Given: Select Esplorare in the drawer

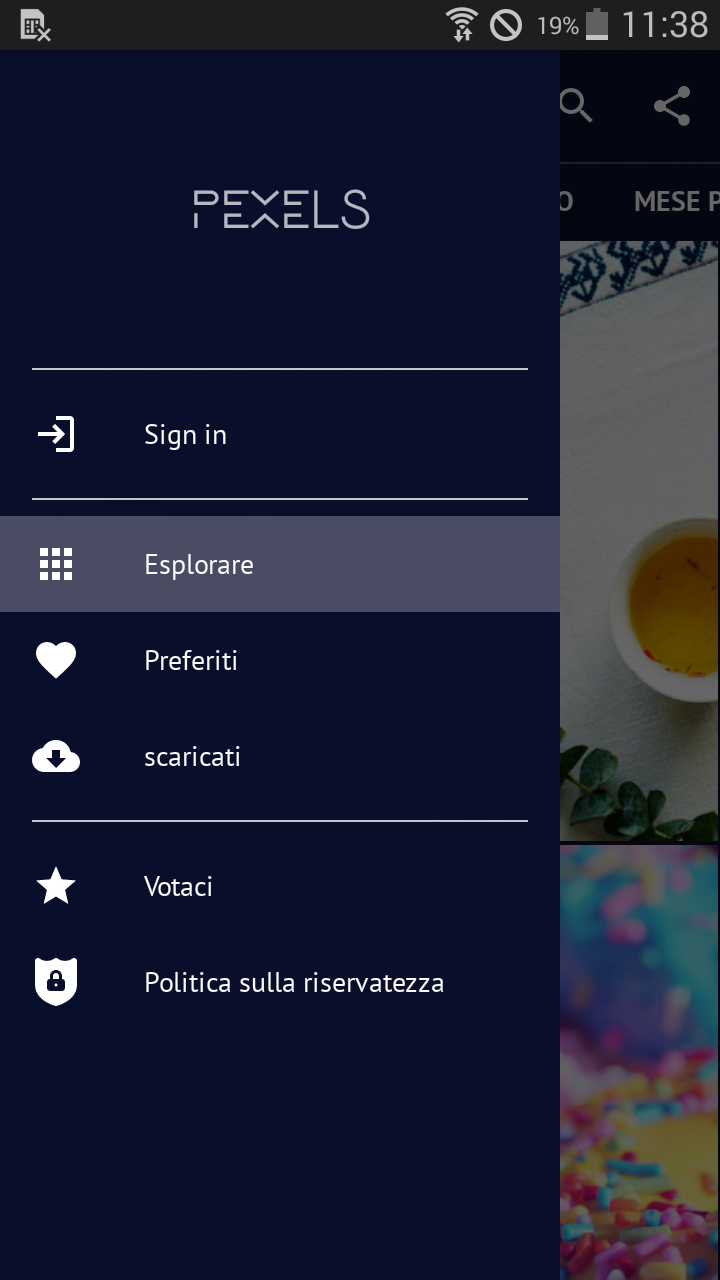Looking at the screenshot, I should 280,564.
